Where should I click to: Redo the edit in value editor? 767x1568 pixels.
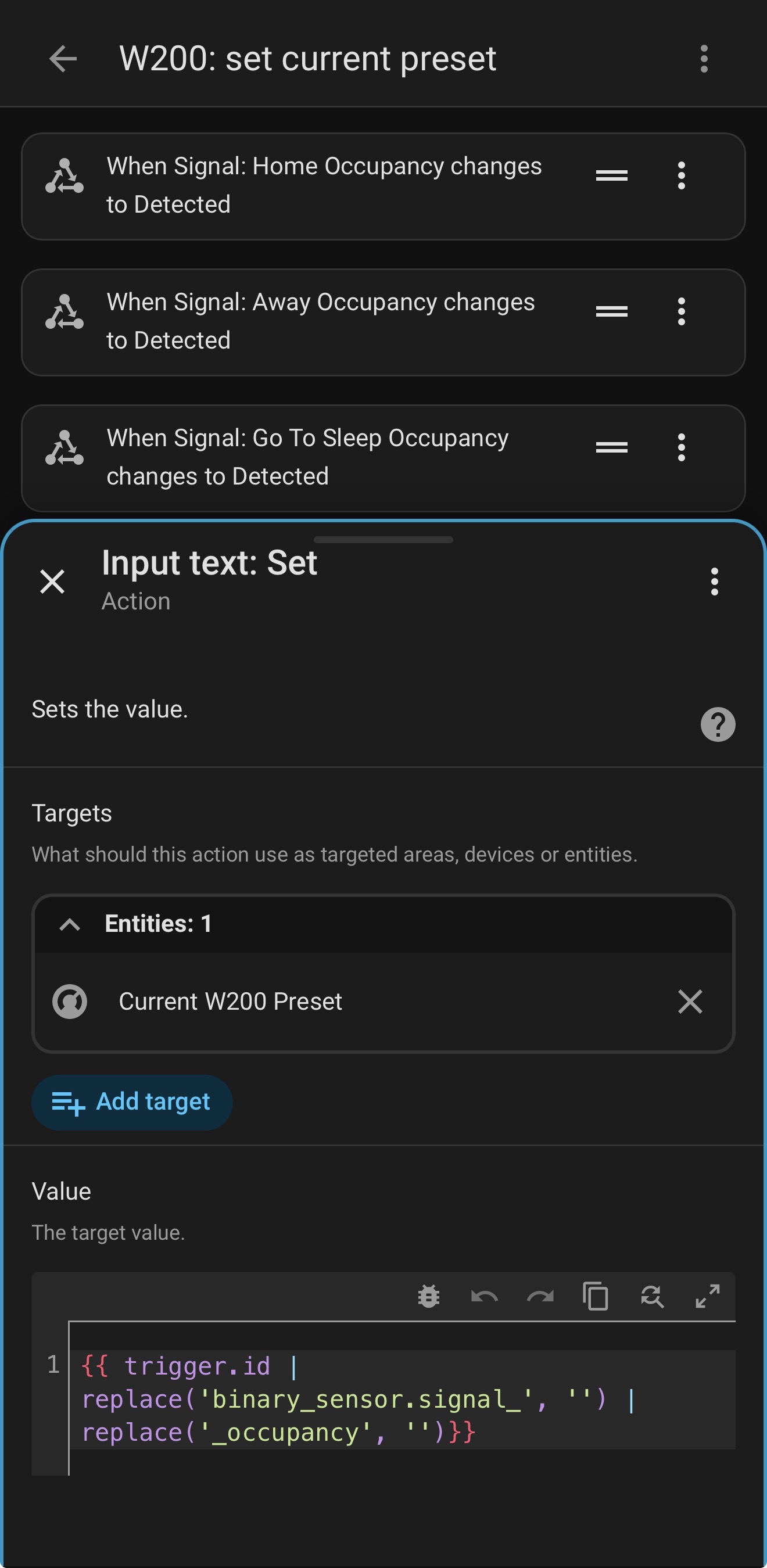540,1296
